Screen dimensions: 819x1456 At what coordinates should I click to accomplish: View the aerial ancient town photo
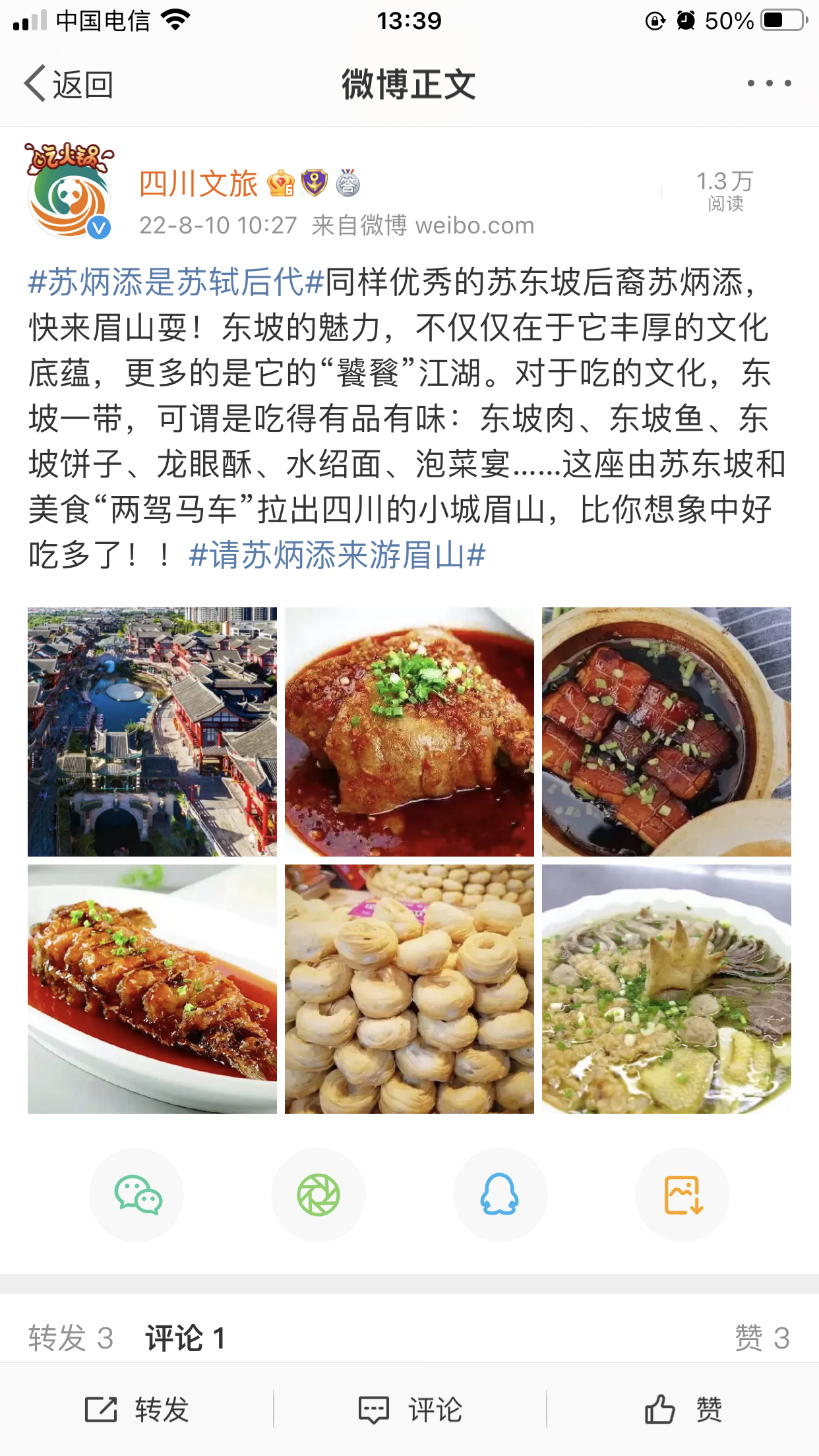click(152, 732)
